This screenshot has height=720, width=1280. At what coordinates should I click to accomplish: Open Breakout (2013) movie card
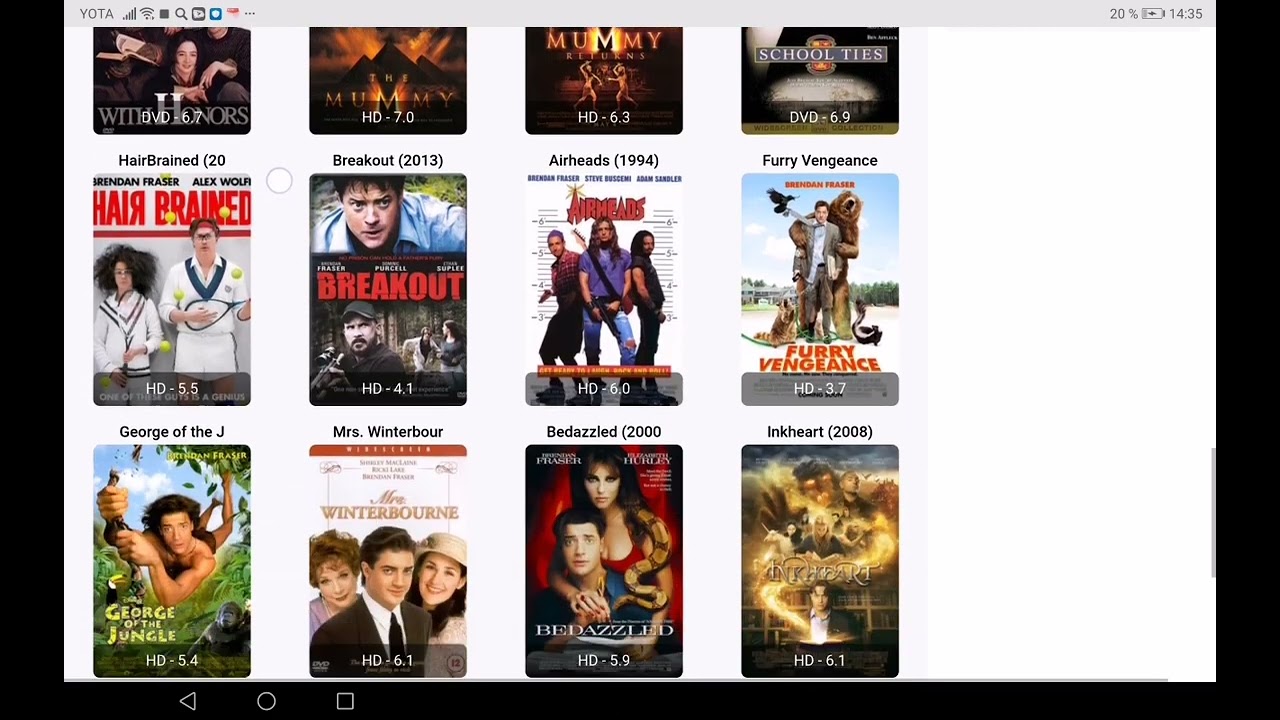coord(388,289)
